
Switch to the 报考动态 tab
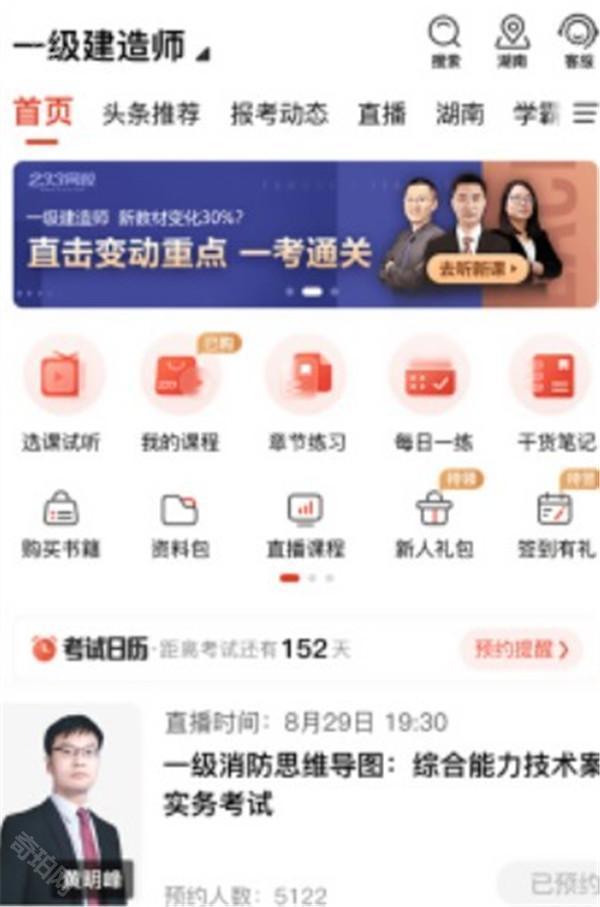tap(278, 114)
